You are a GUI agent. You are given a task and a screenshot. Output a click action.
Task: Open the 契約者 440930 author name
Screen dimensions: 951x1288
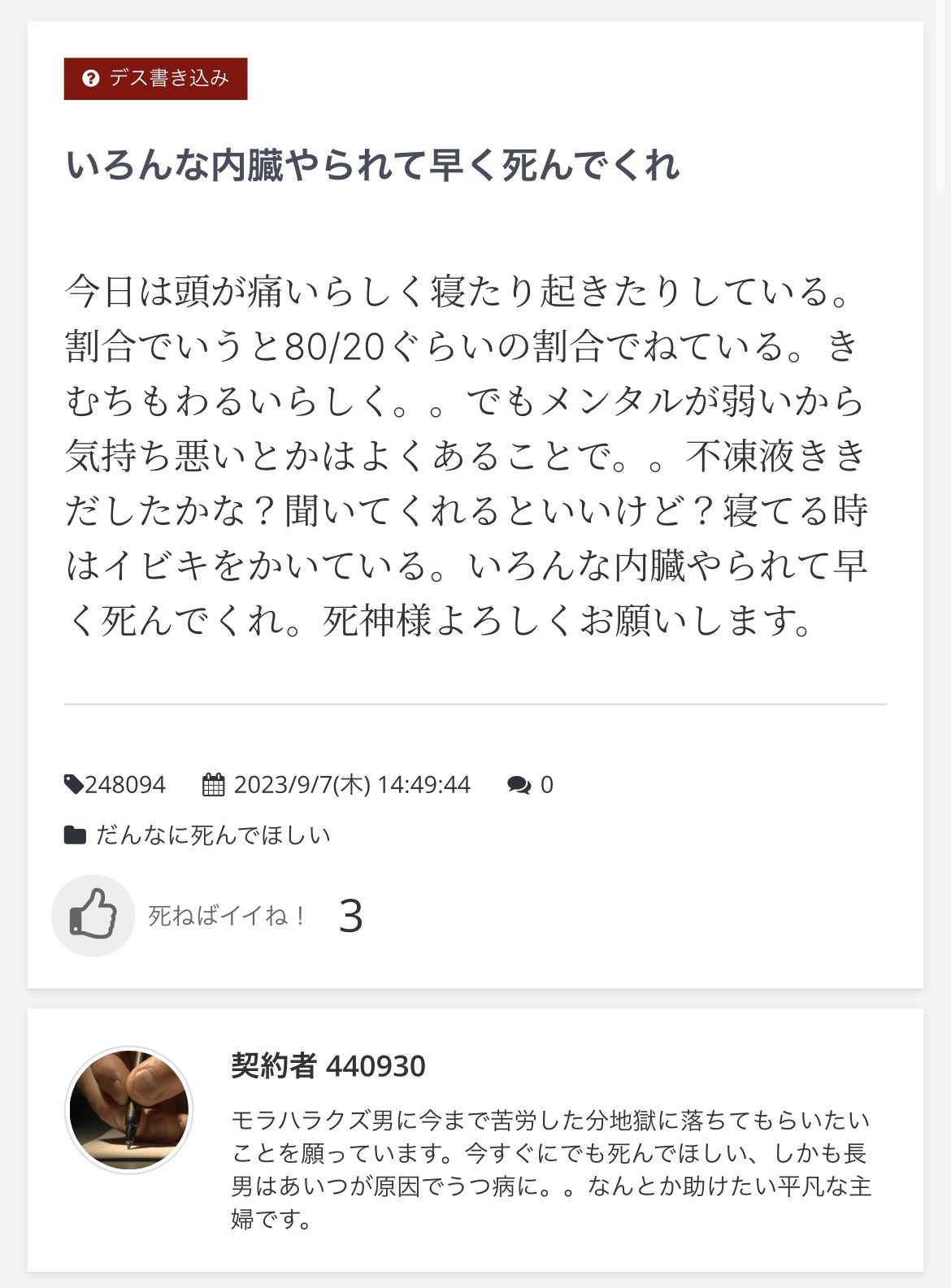tap(328, 1065)
